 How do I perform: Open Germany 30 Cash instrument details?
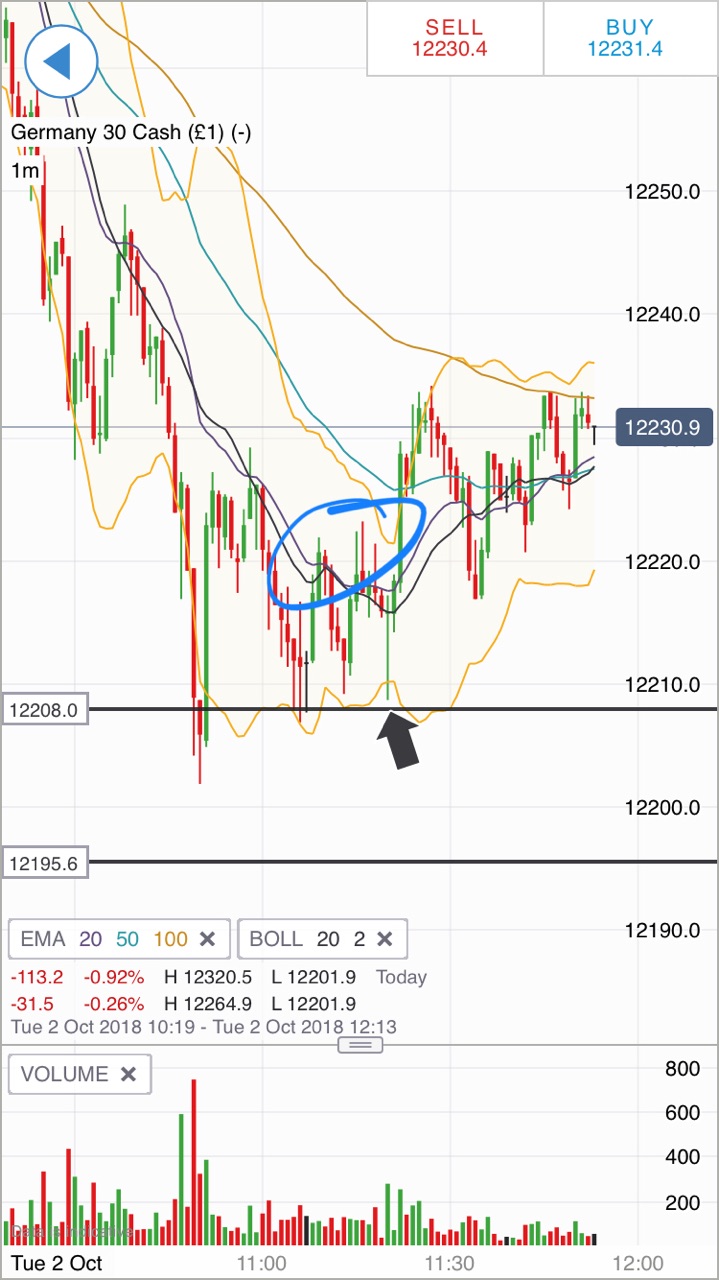pyautogui.click(x=129, y=132)
